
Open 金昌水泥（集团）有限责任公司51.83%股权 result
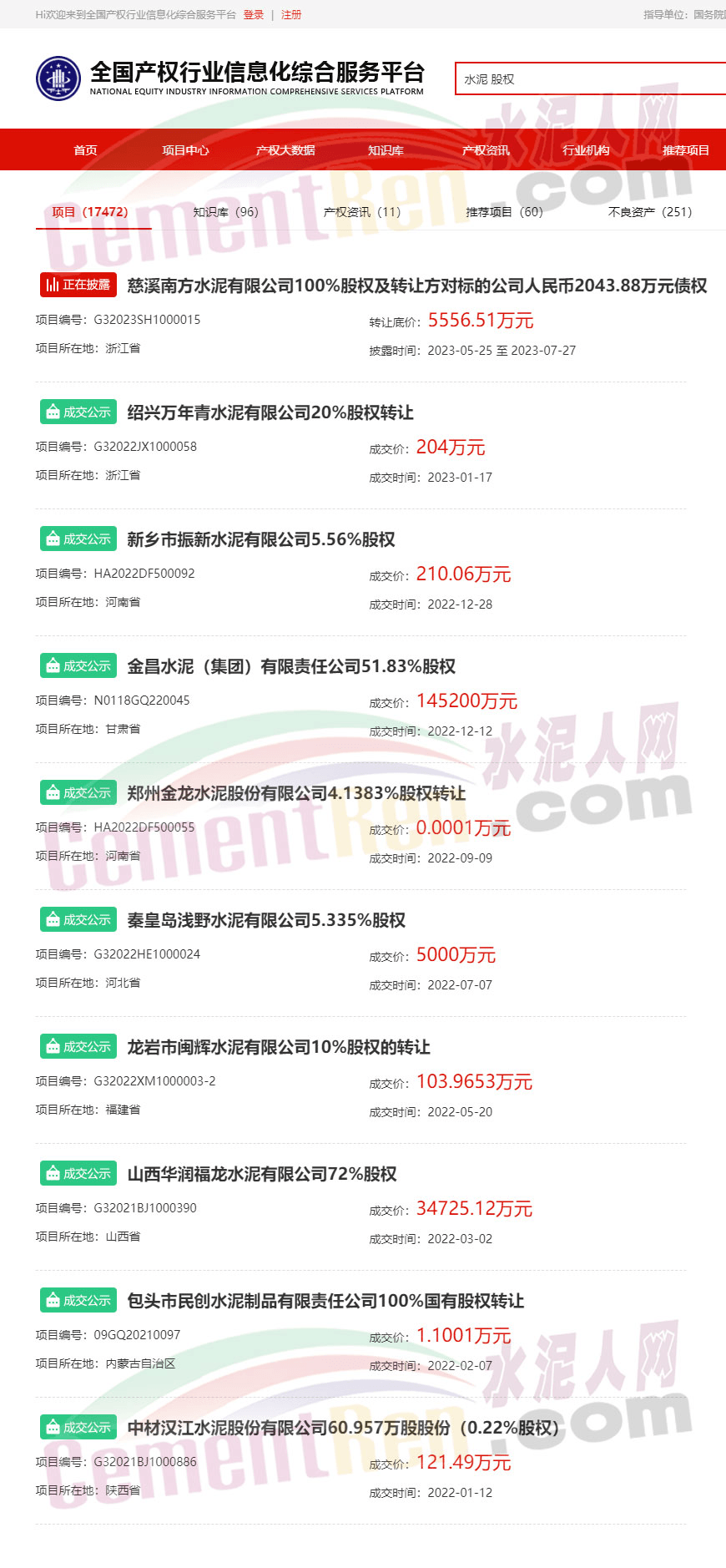(x=291, y=666)
